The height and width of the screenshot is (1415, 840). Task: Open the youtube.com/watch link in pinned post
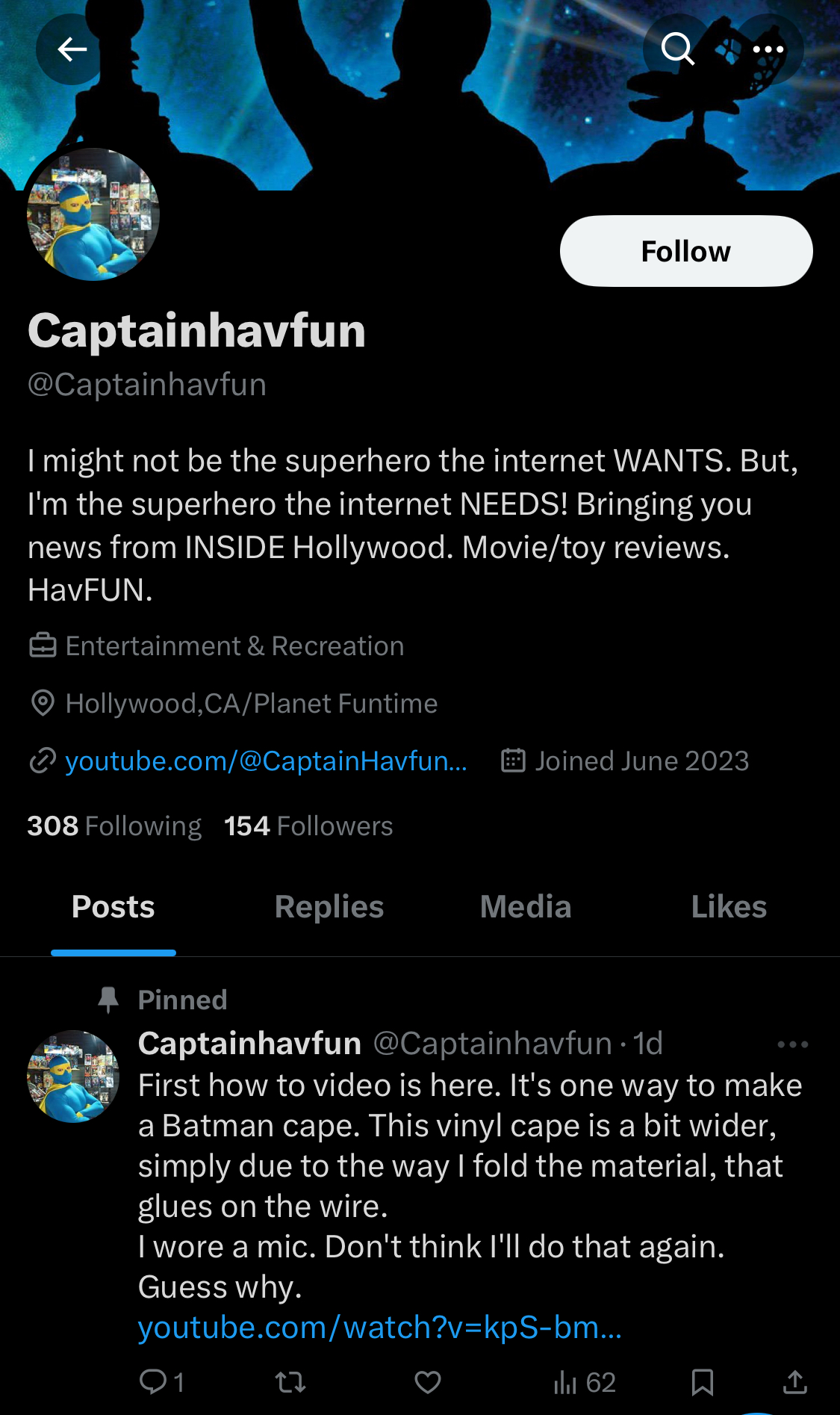pyautogui.click(x=380, y=1328)
